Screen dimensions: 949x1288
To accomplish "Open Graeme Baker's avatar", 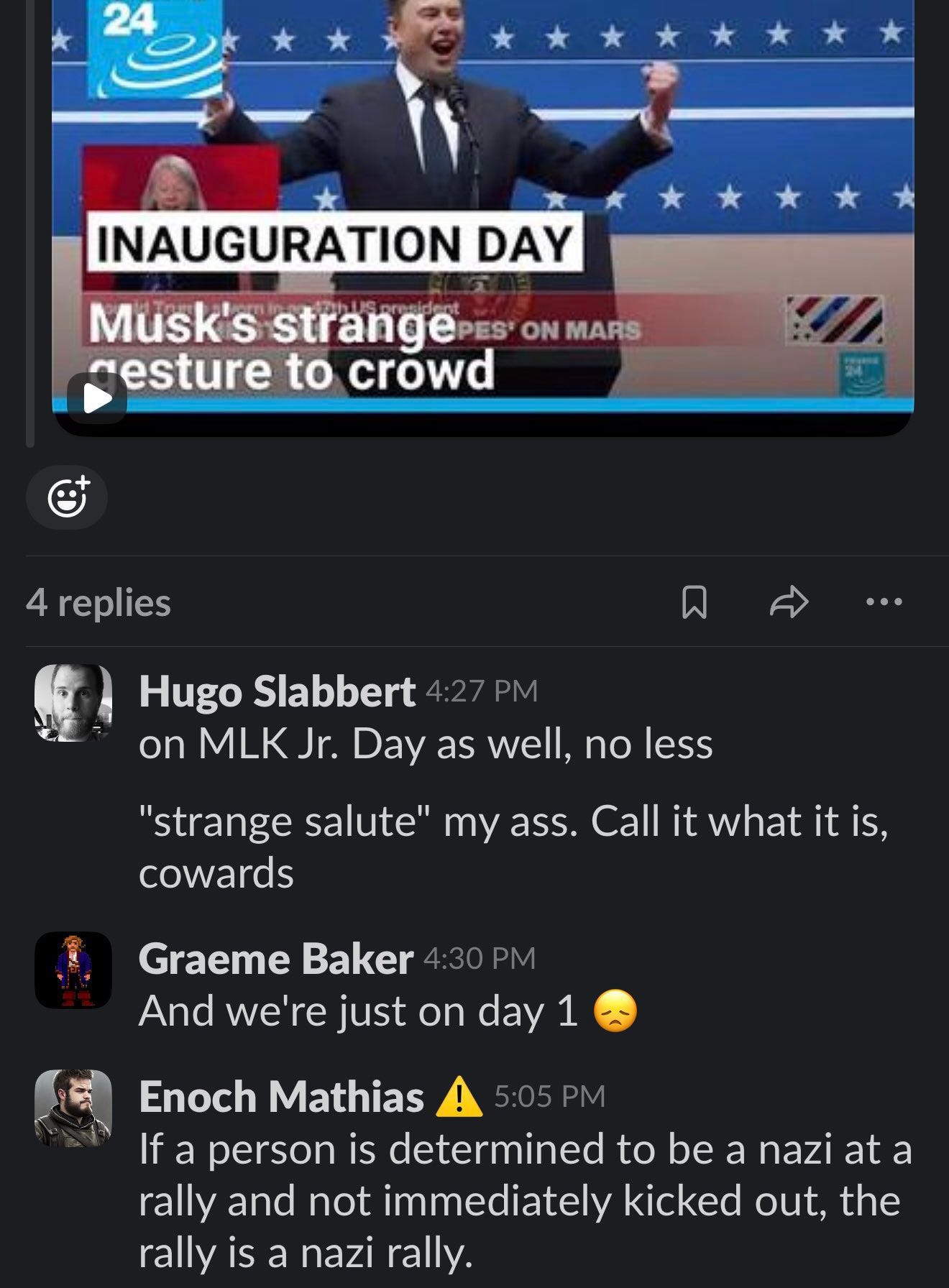I will point(73,970).
